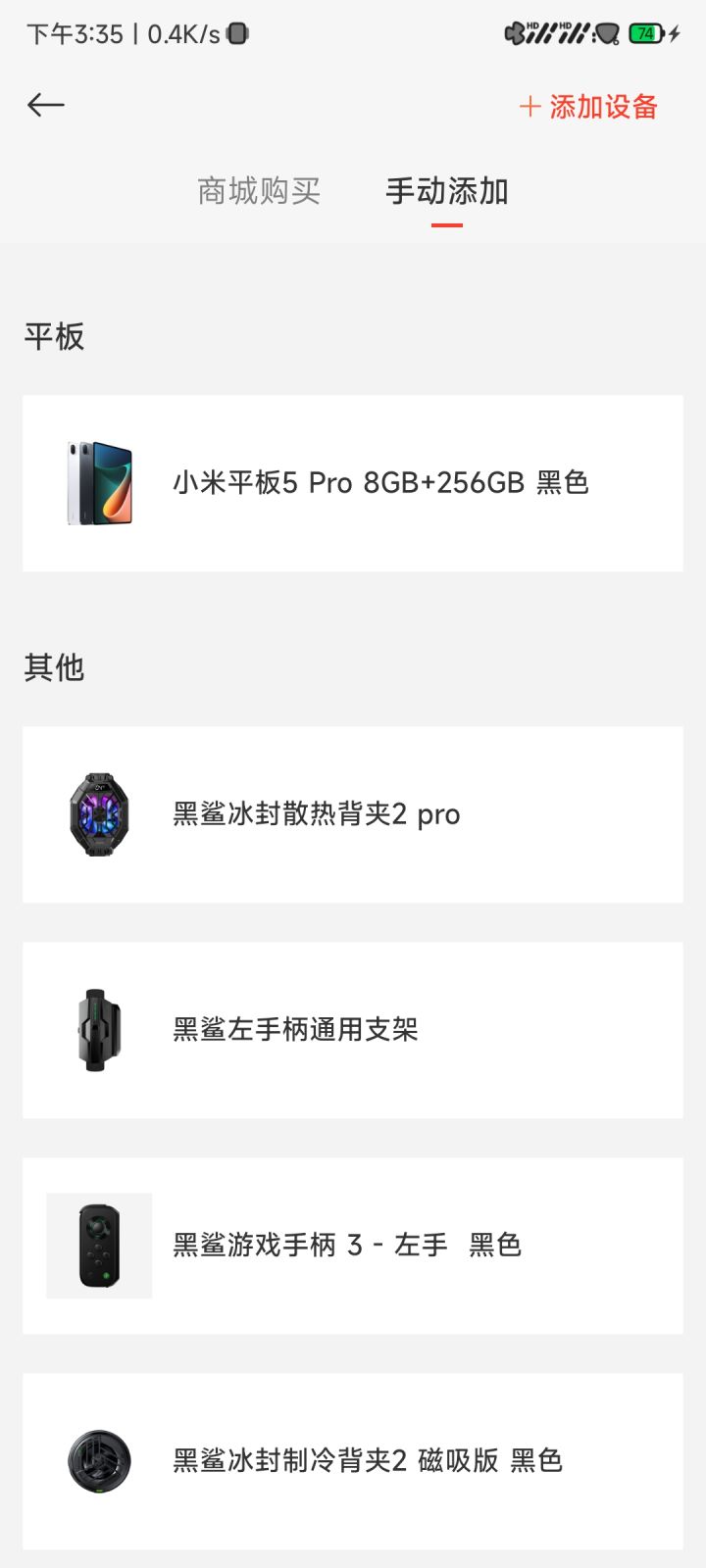Open 黑鲨游戏手柄 3 - 左手 黑色
The height and width of the screenshot is (1568, 706).
(x=353, y=1246)
